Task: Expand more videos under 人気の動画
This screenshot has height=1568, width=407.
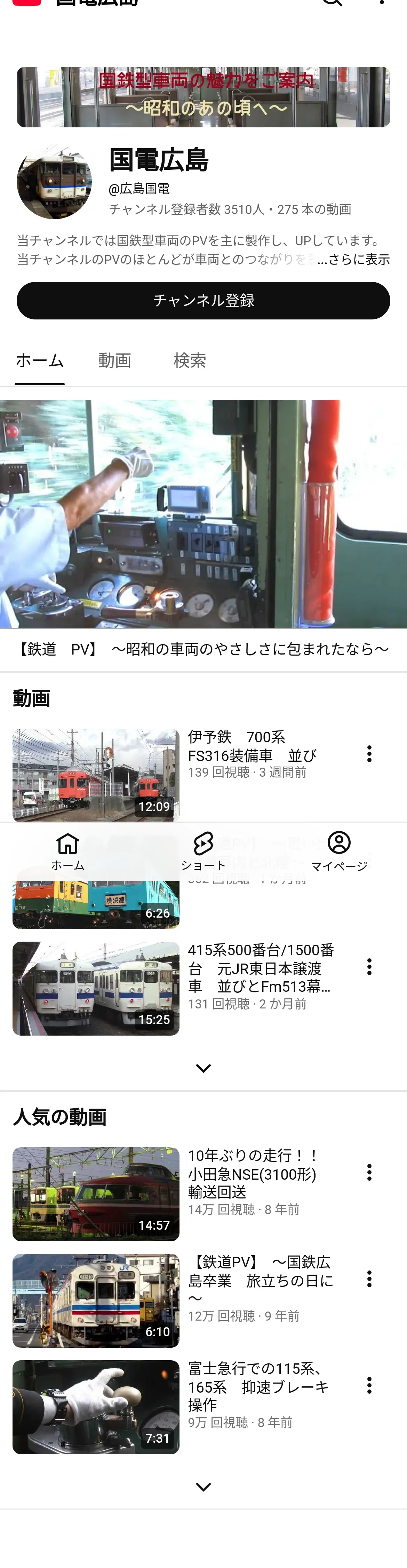Action: (x=203, y=1487)
